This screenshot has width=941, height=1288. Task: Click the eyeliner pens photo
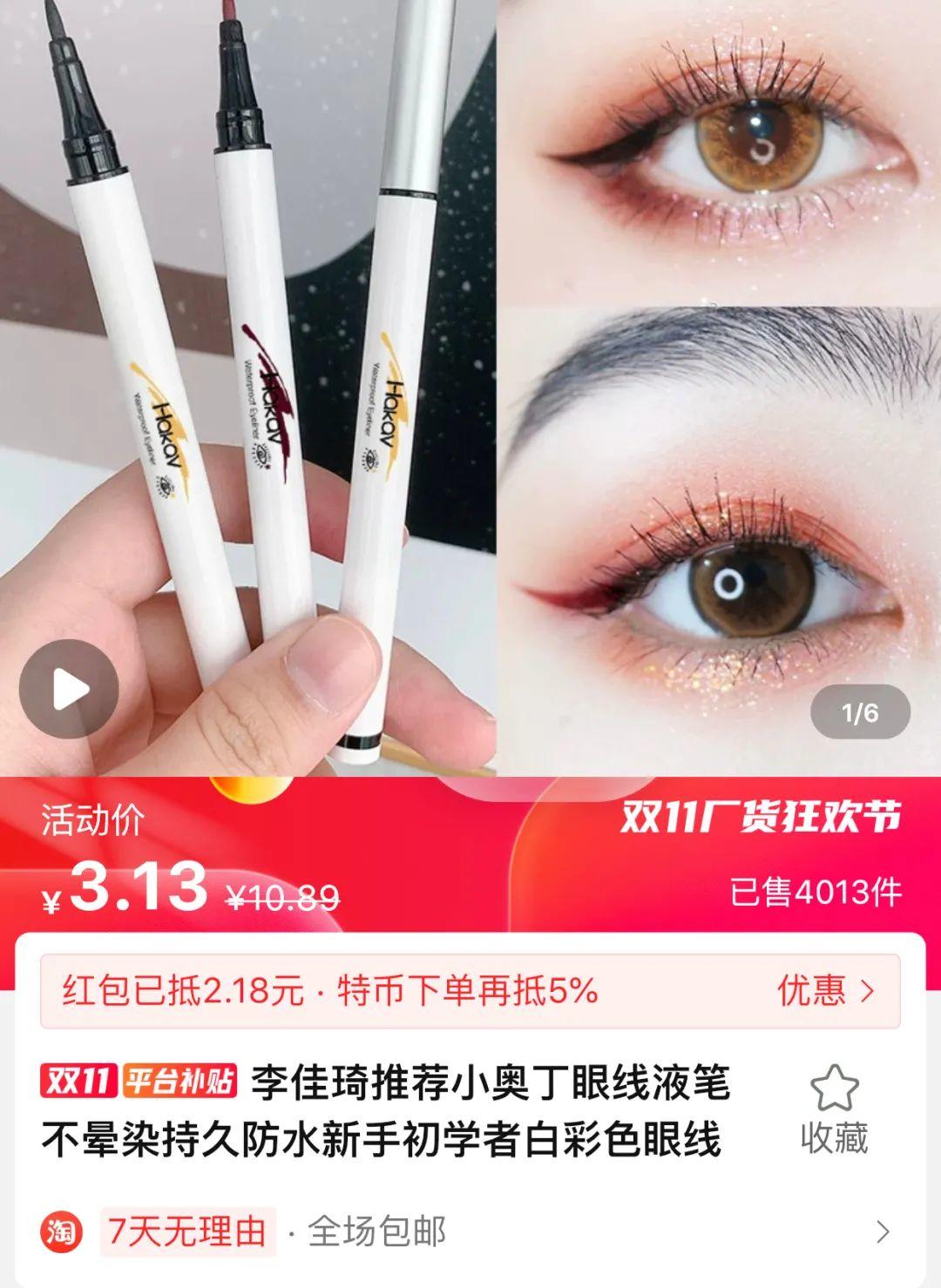tap(244, 383)
